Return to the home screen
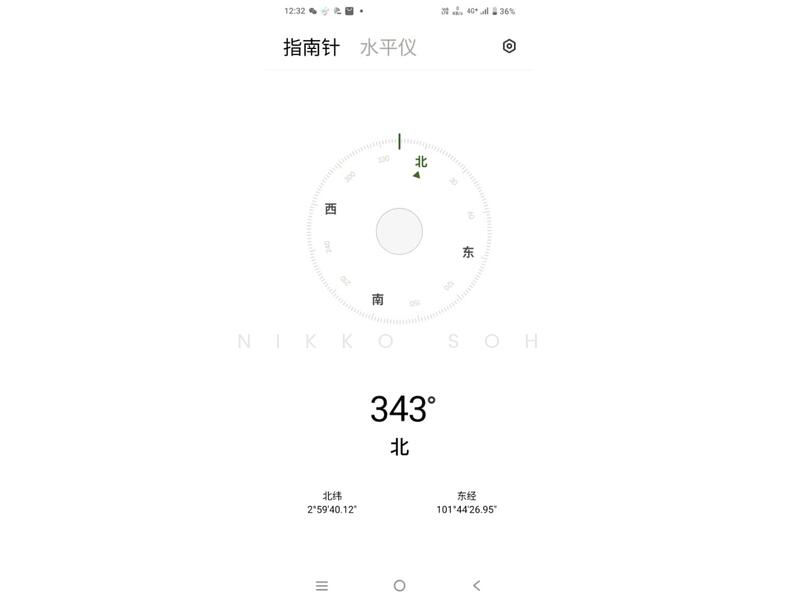800x600 pixels. coord(399,585)
